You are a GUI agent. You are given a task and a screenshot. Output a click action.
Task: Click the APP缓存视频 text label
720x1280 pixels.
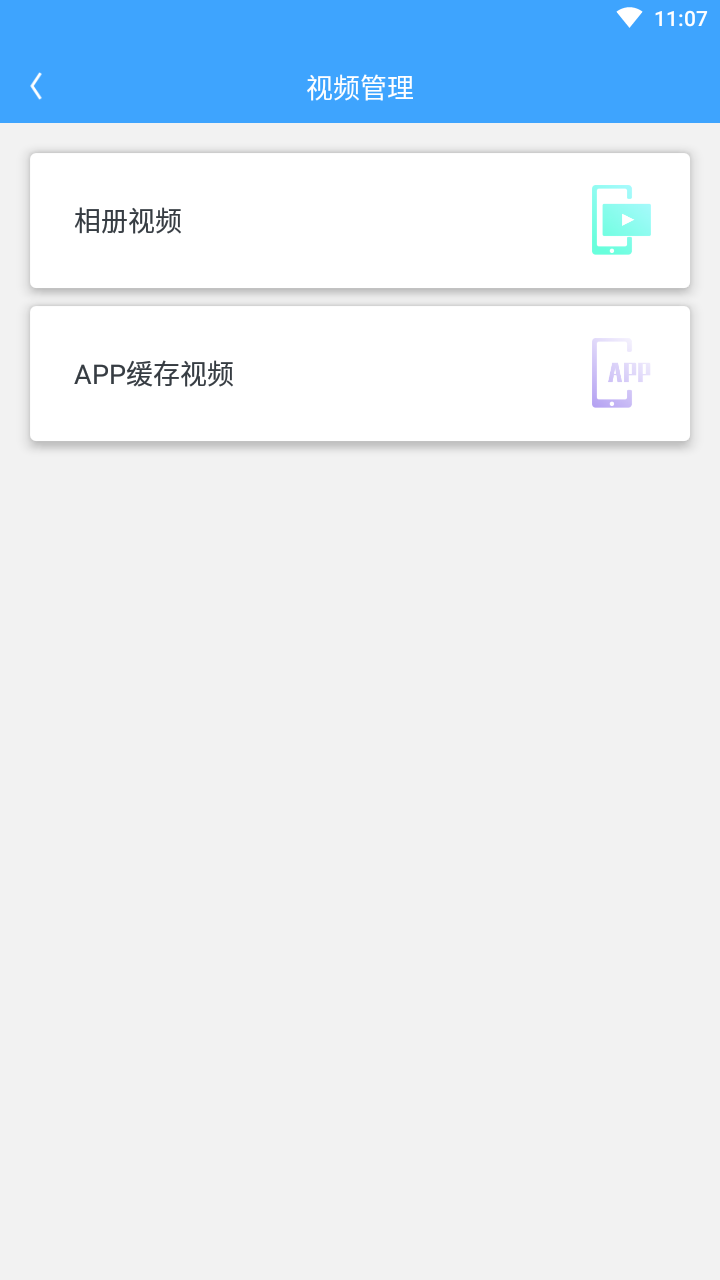[x=155, y=374]
